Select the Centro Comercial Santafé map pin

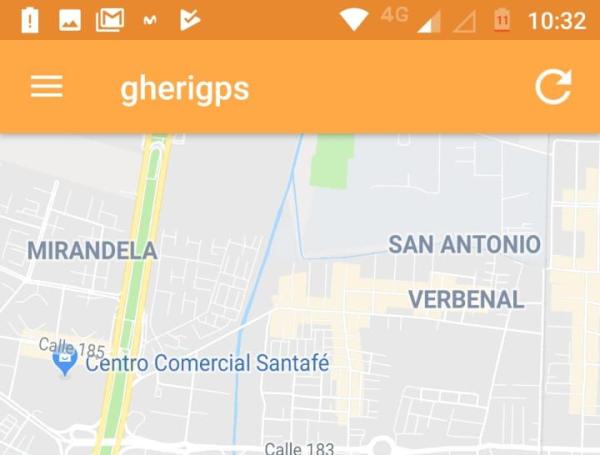65,360
